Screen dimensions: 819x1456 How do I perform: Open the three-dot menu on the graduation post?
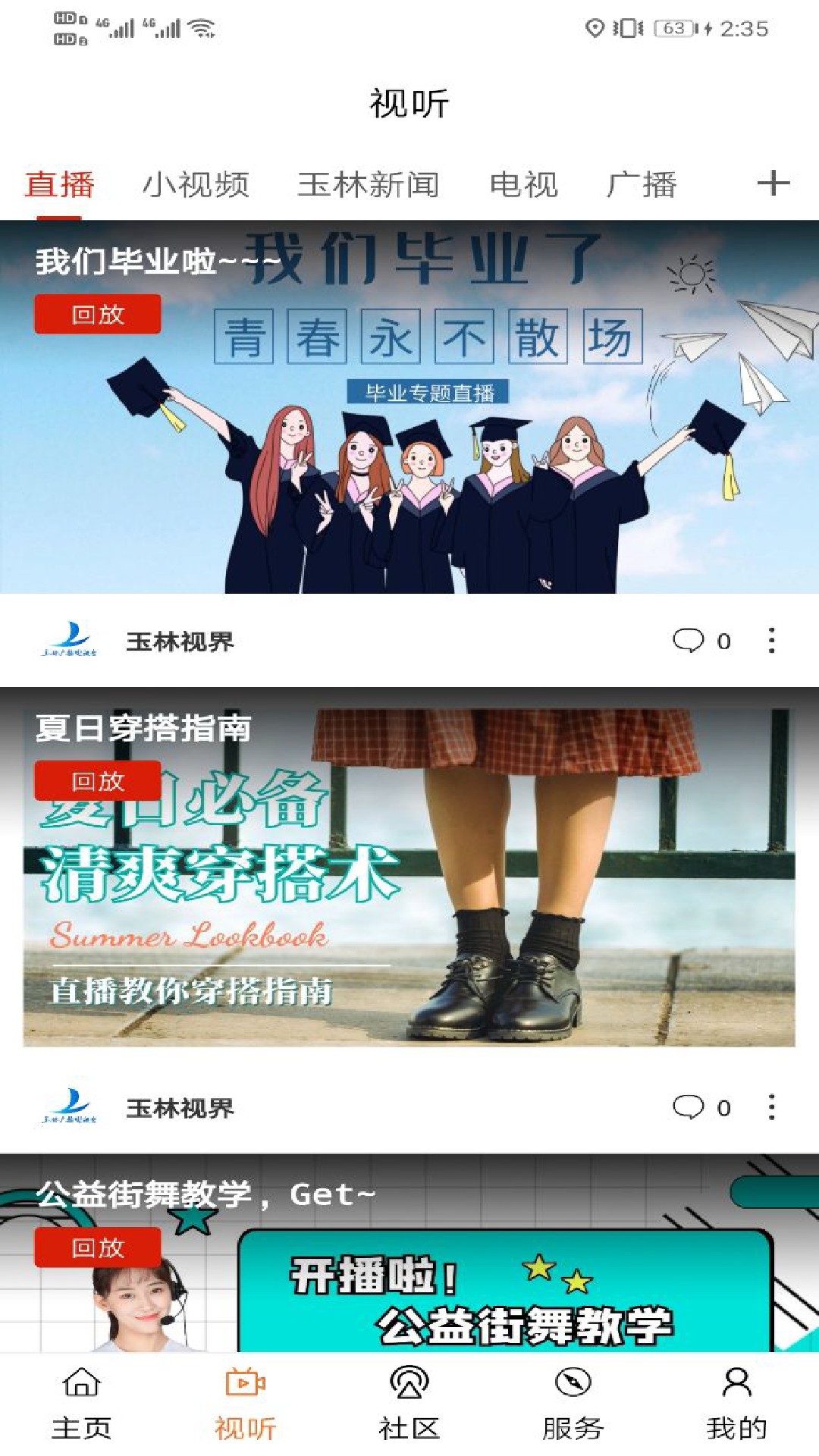[771, 641]
